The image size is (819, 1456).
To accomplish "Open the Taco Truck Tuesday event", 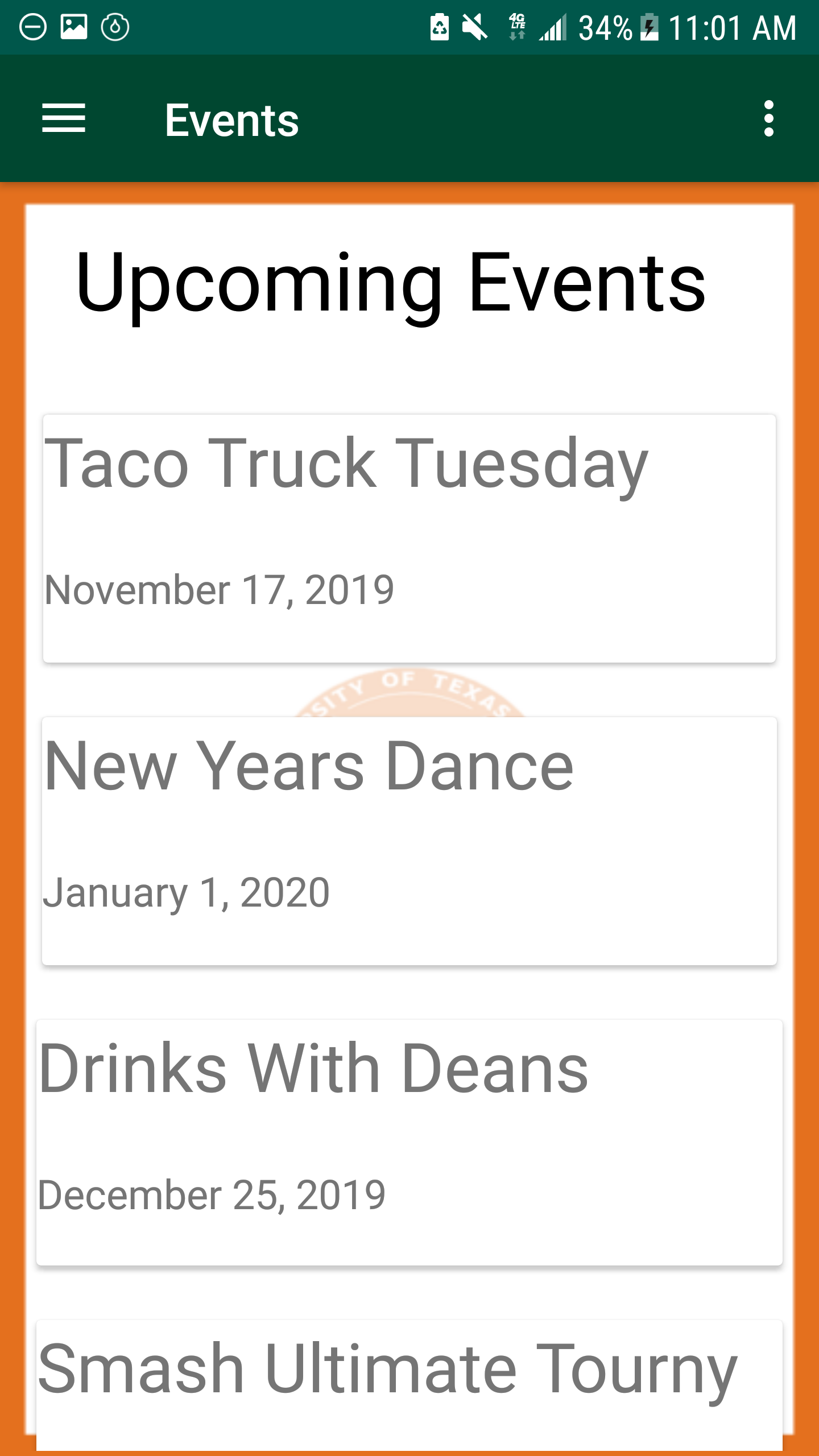I will [409, 538].
